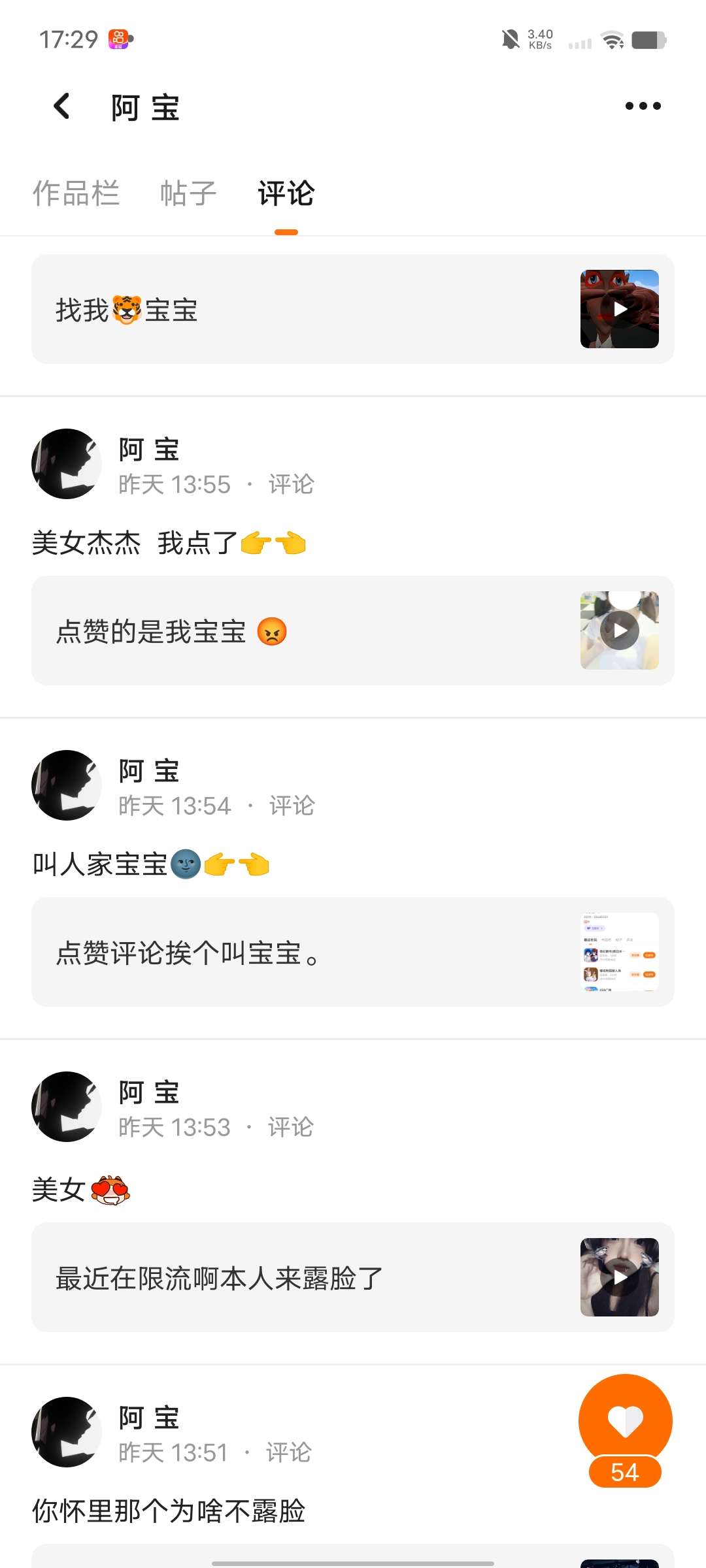Open the quoted post 最近在限流啊本人来露脸了
706x1568 pixels.
353,1277
